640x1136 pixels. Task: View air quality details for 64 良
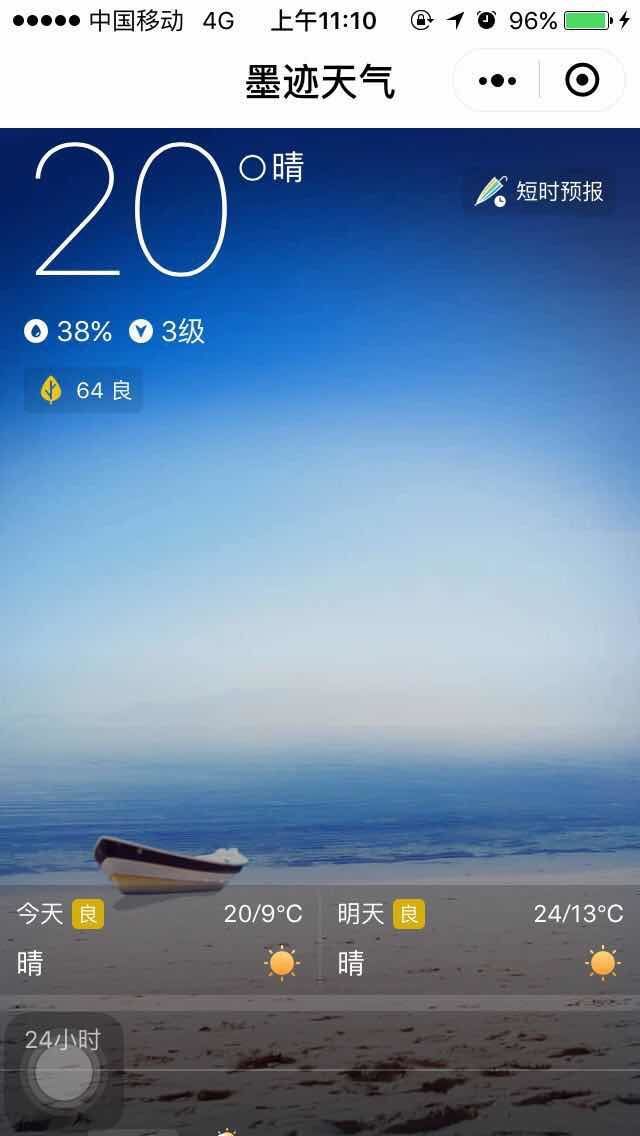83,390
